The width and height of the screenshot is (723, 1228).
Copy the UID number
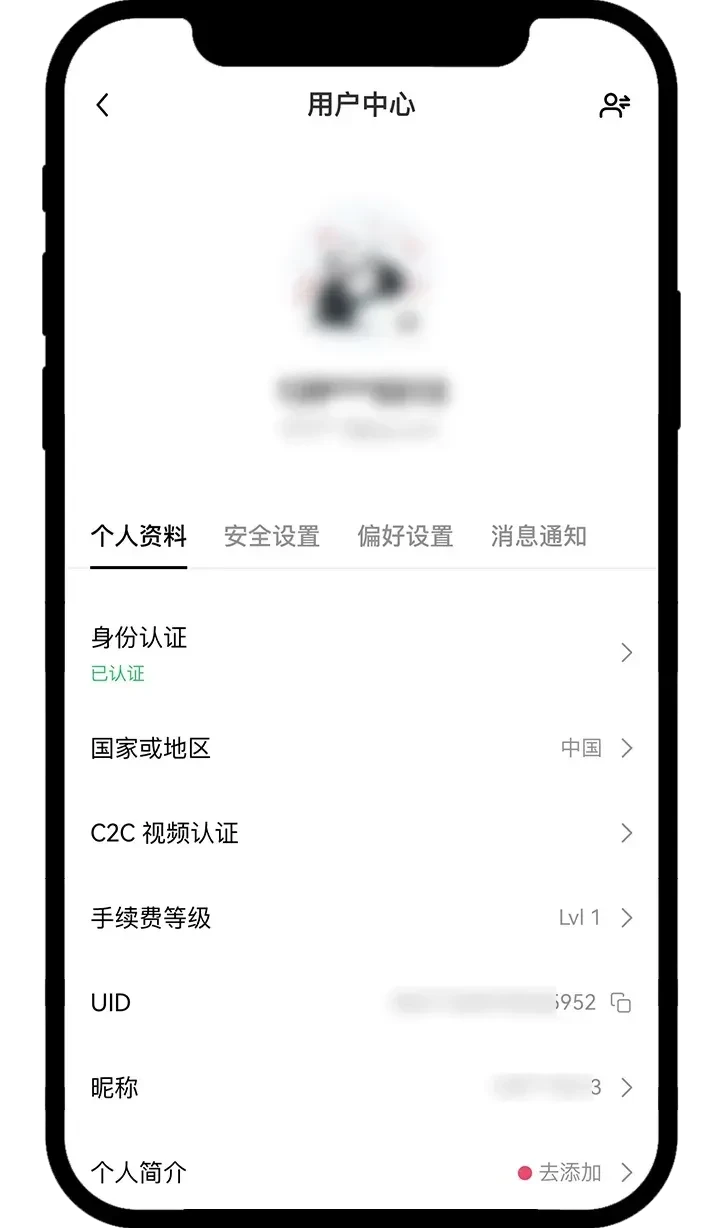[621, 1003]
